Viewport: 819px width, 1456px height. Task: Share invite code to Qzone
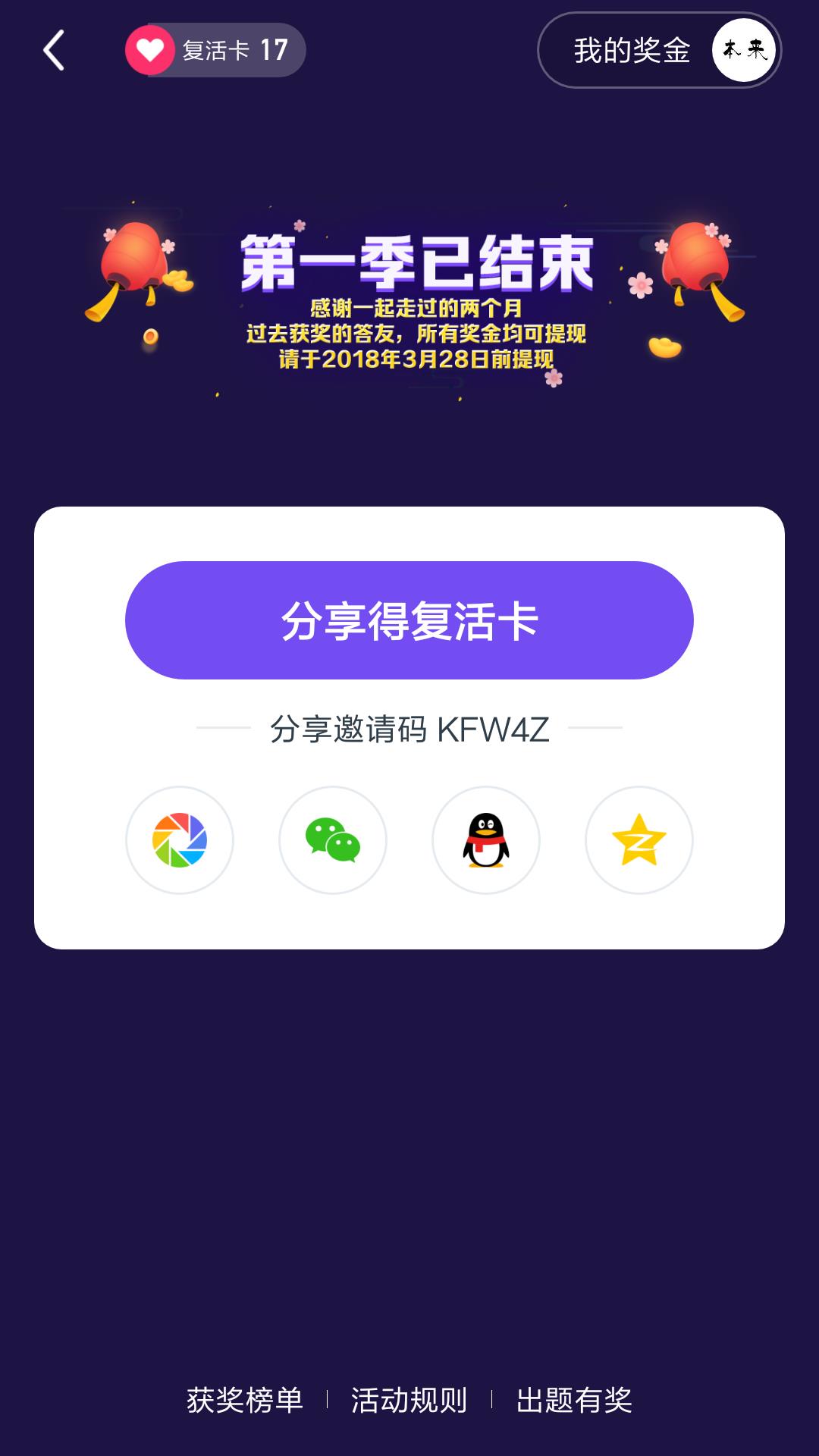tap(639, 840)
